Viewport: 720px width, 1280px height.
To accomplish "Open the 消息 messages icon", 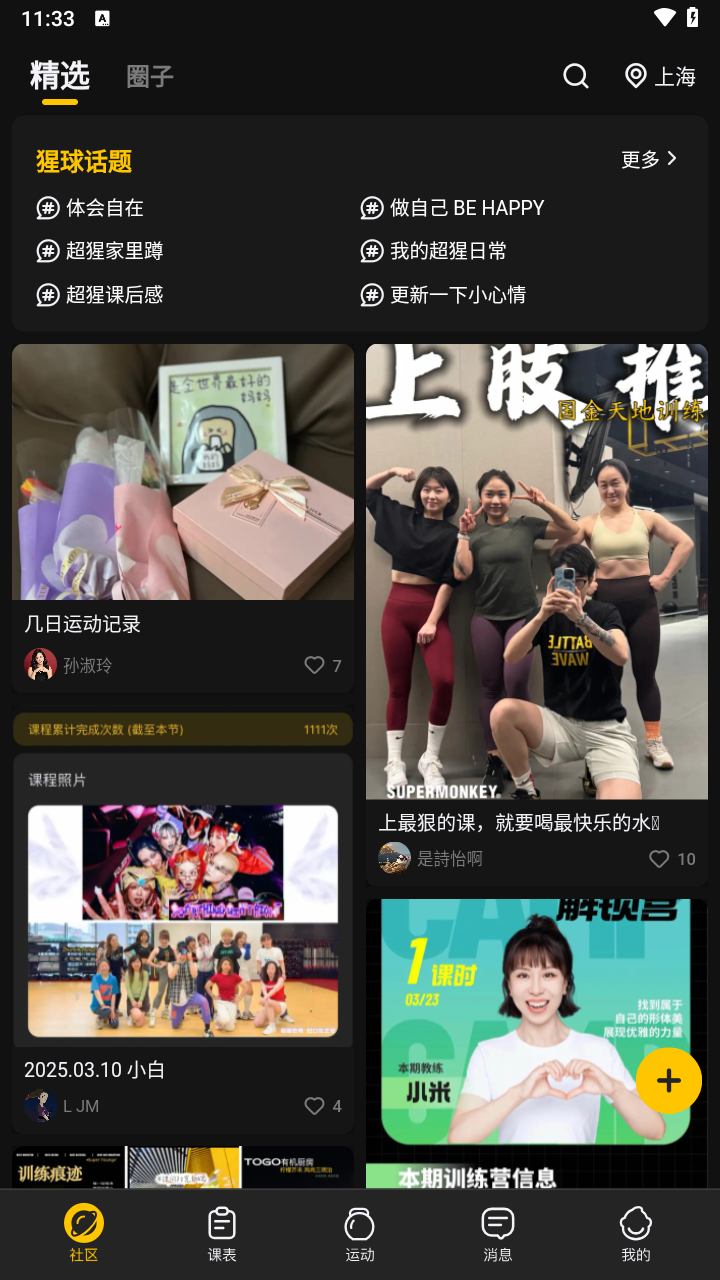I will [x=497, y=1222].
